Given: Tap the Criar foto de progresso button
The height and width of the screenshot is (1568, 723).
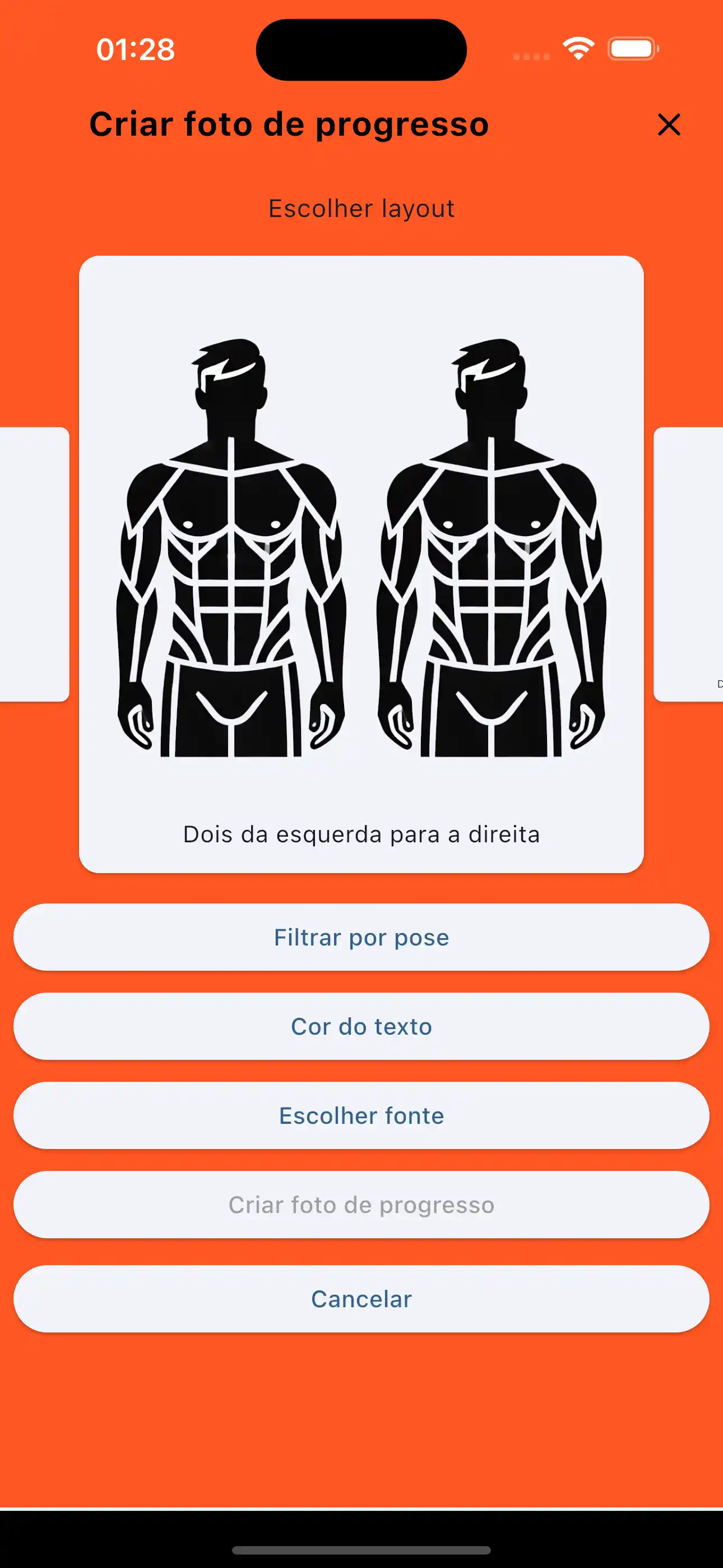Looking at the screenshot, I should [361, 1205].
